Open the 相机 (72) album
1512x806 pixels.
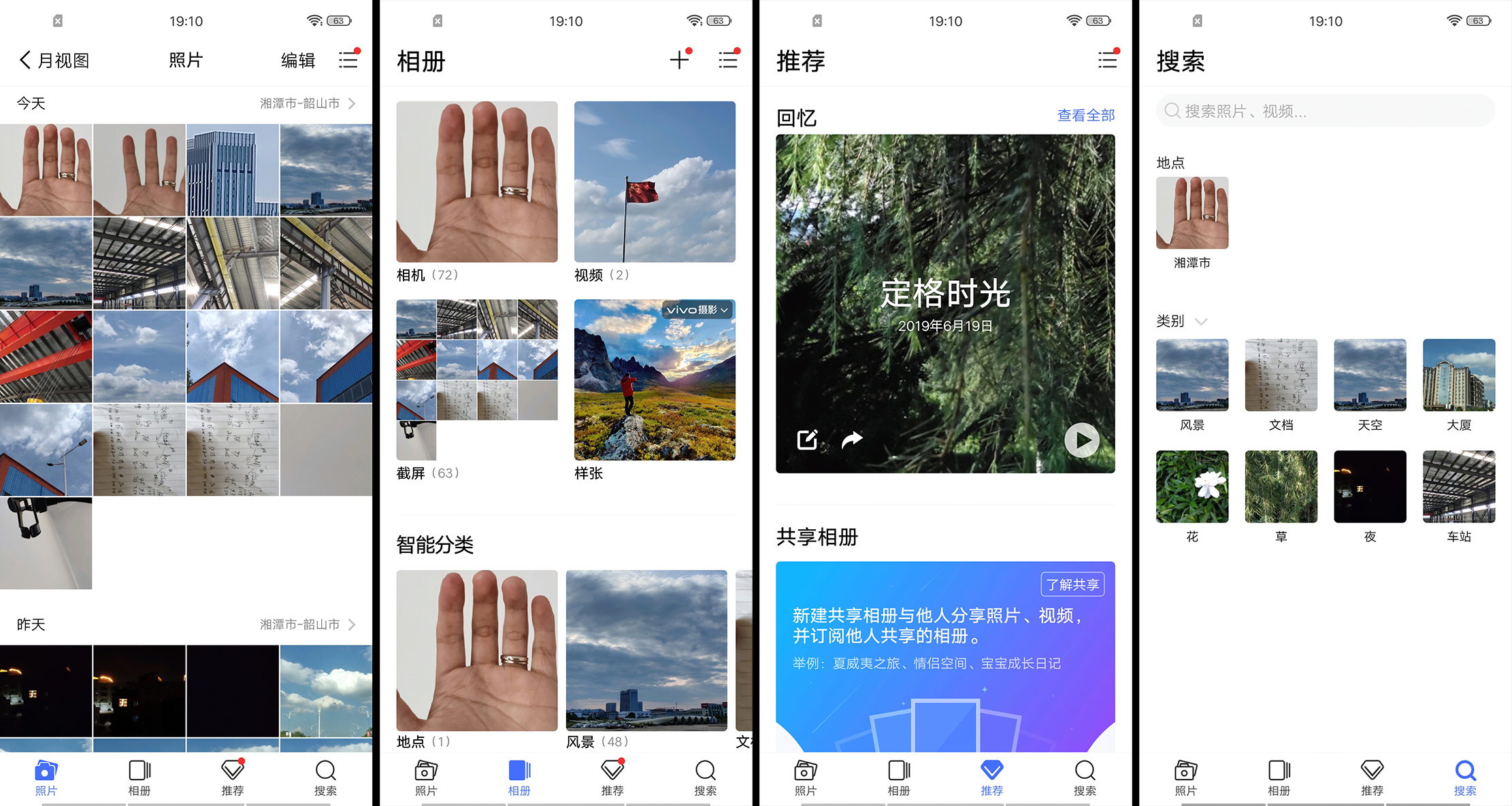pyautogui.click(x=476, y=182)
